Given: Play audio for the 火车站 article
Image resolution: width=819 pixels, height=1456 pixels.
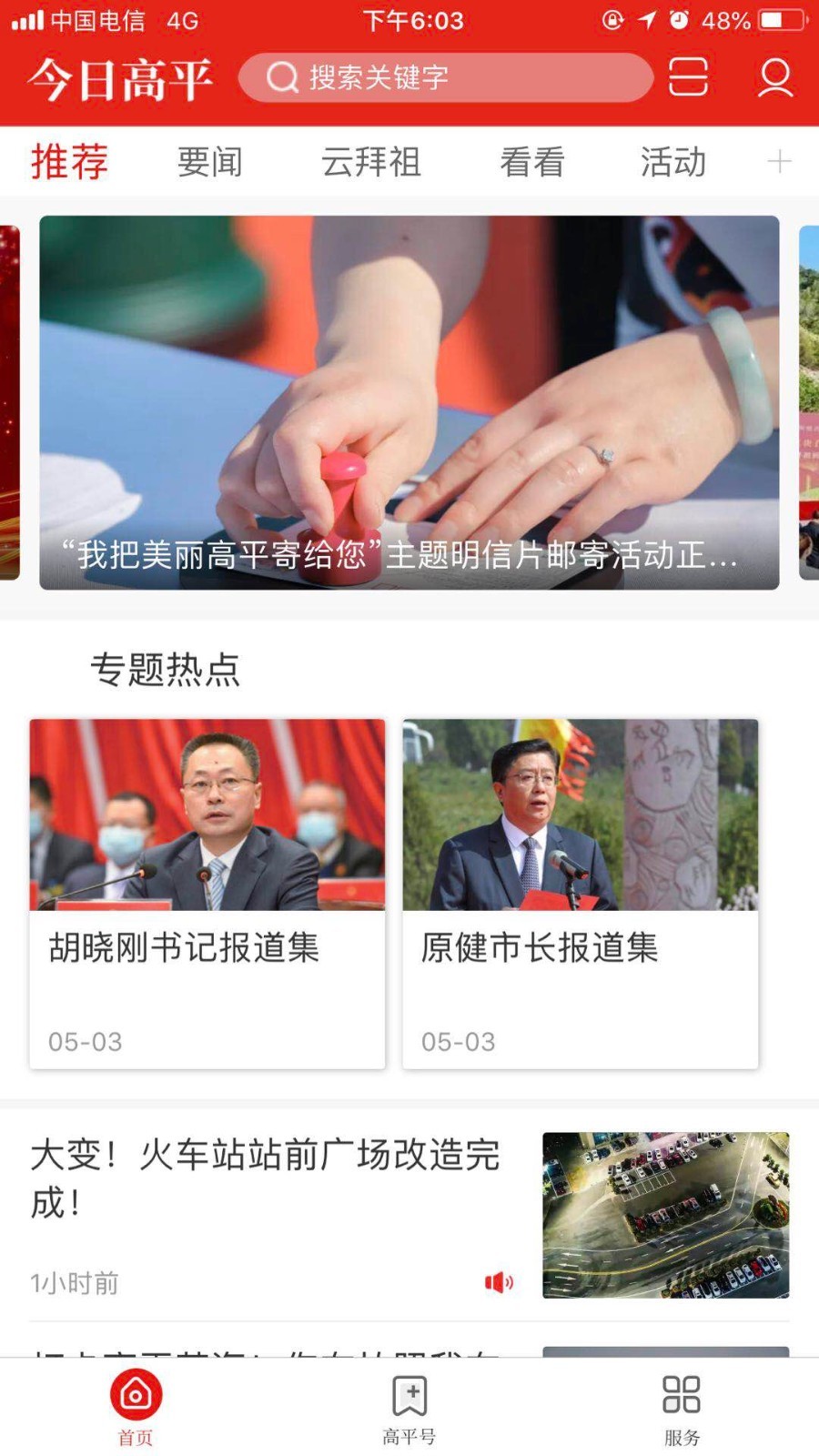Looking at the screenshot, I should (499, 1283).
